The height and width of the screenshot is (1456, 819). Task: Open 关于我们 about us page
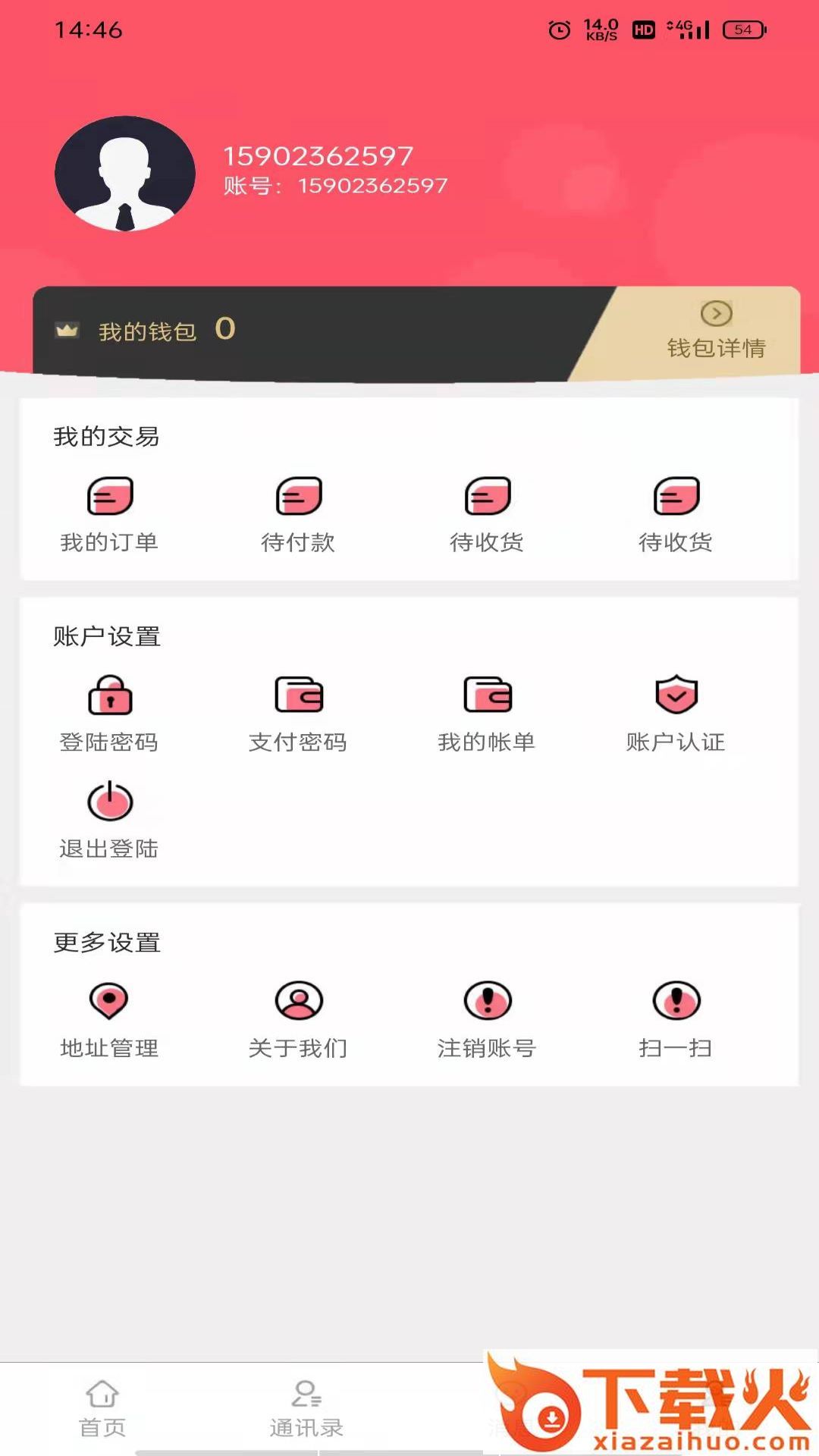point(299,1021)
